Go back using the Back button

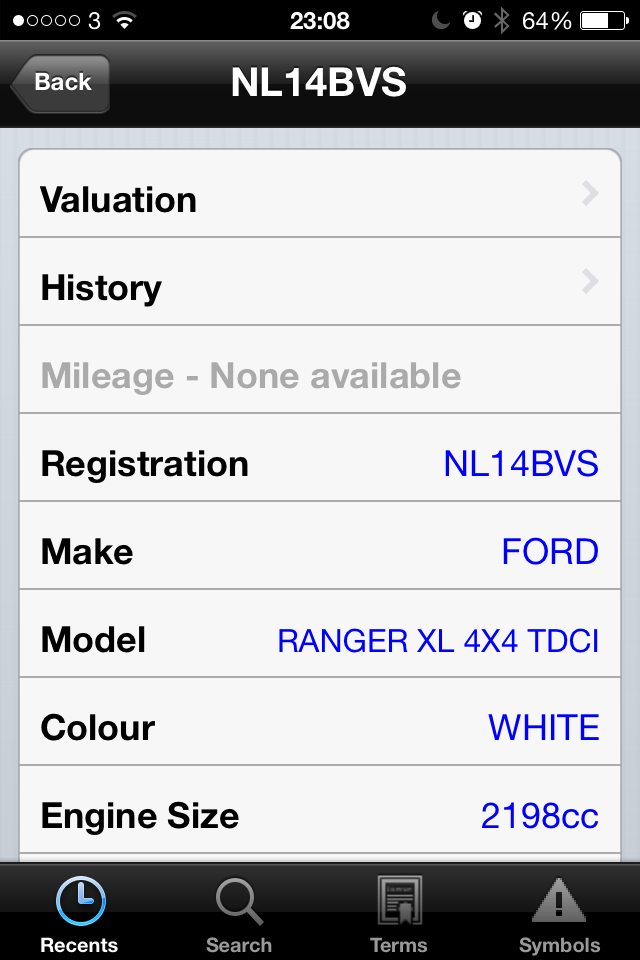point(60,83)
